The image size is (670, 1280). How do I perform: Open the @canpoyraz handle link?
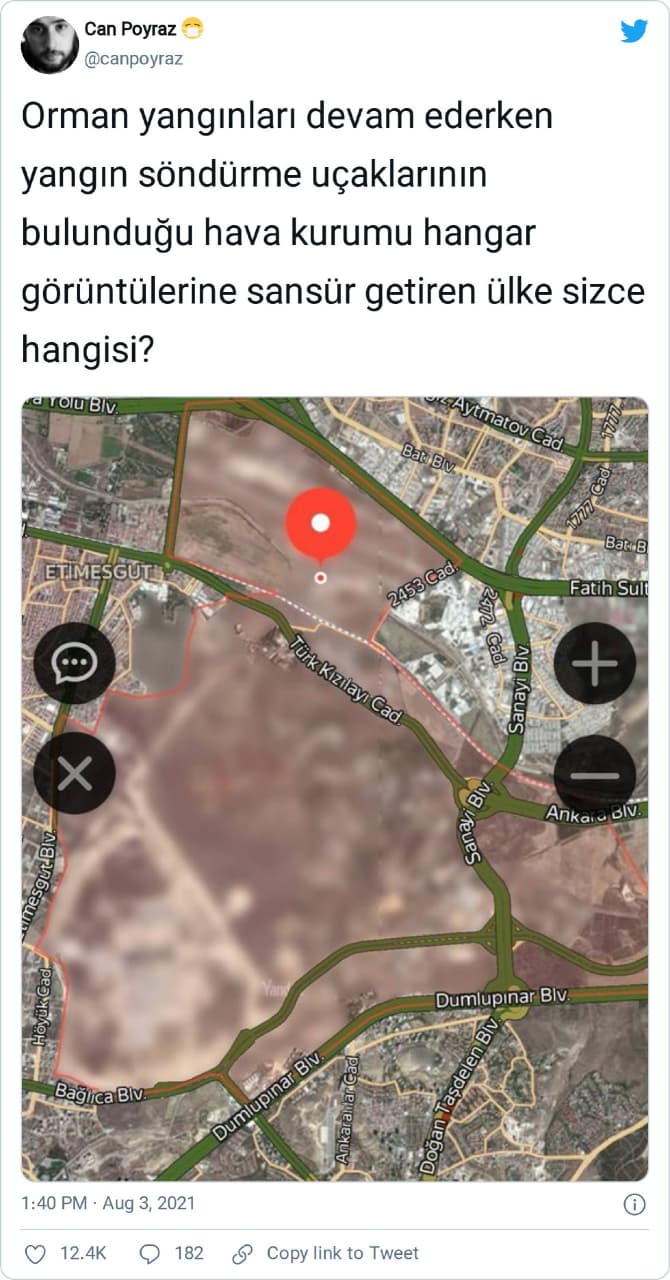click(x=134, y=58)
